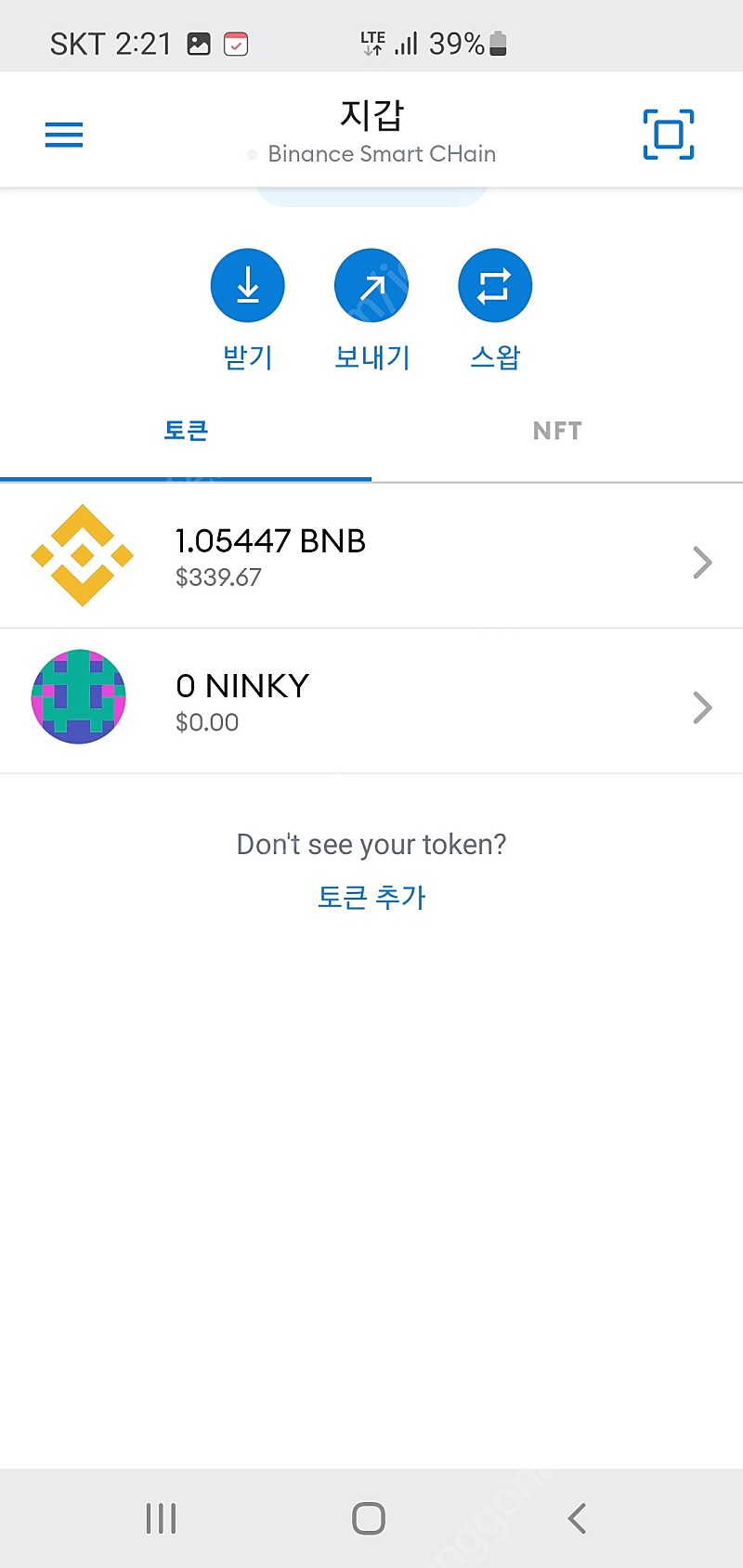Open the QR code scanner
743x1568 pixels.
[x=669, y=134]
